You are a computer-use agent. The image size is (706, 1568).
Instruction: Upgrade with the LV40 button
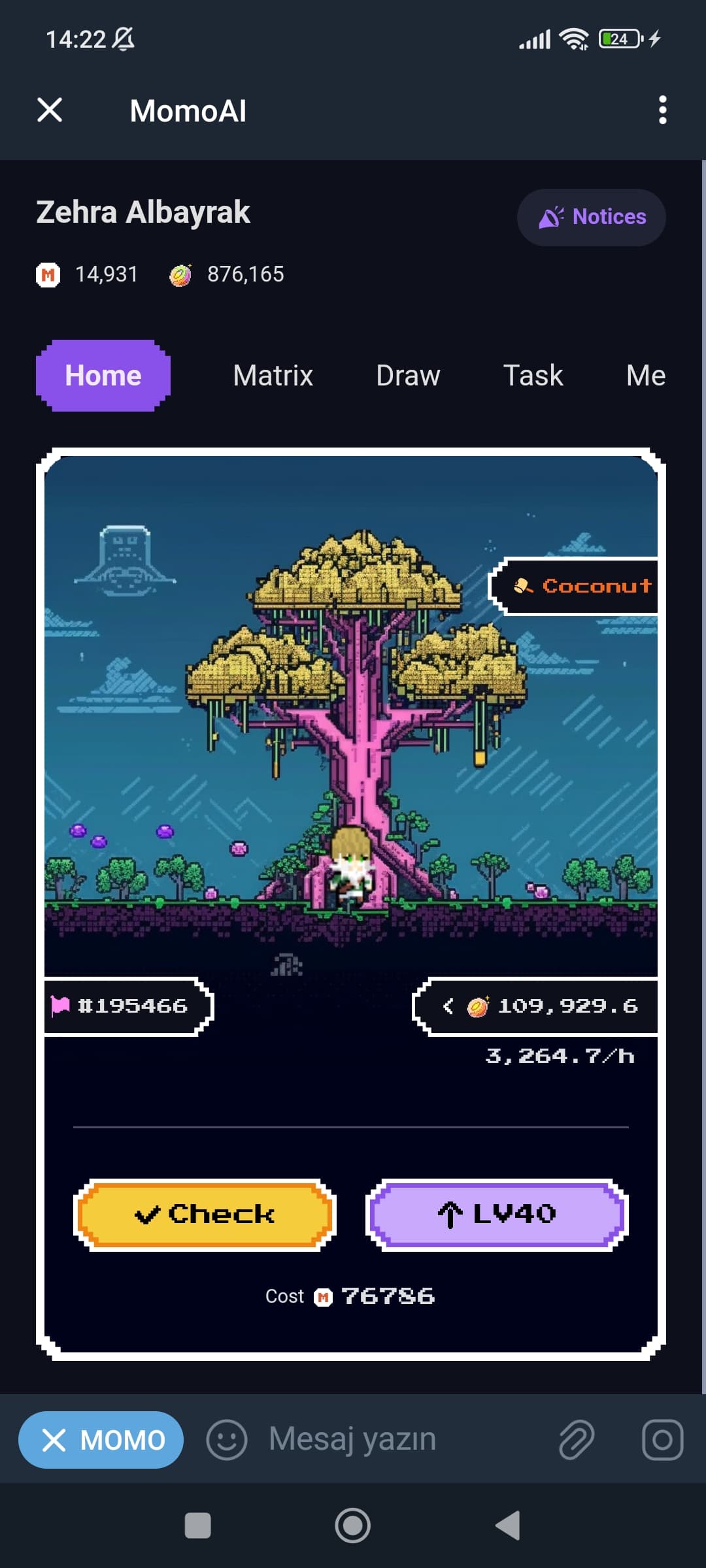(497, 1215)
